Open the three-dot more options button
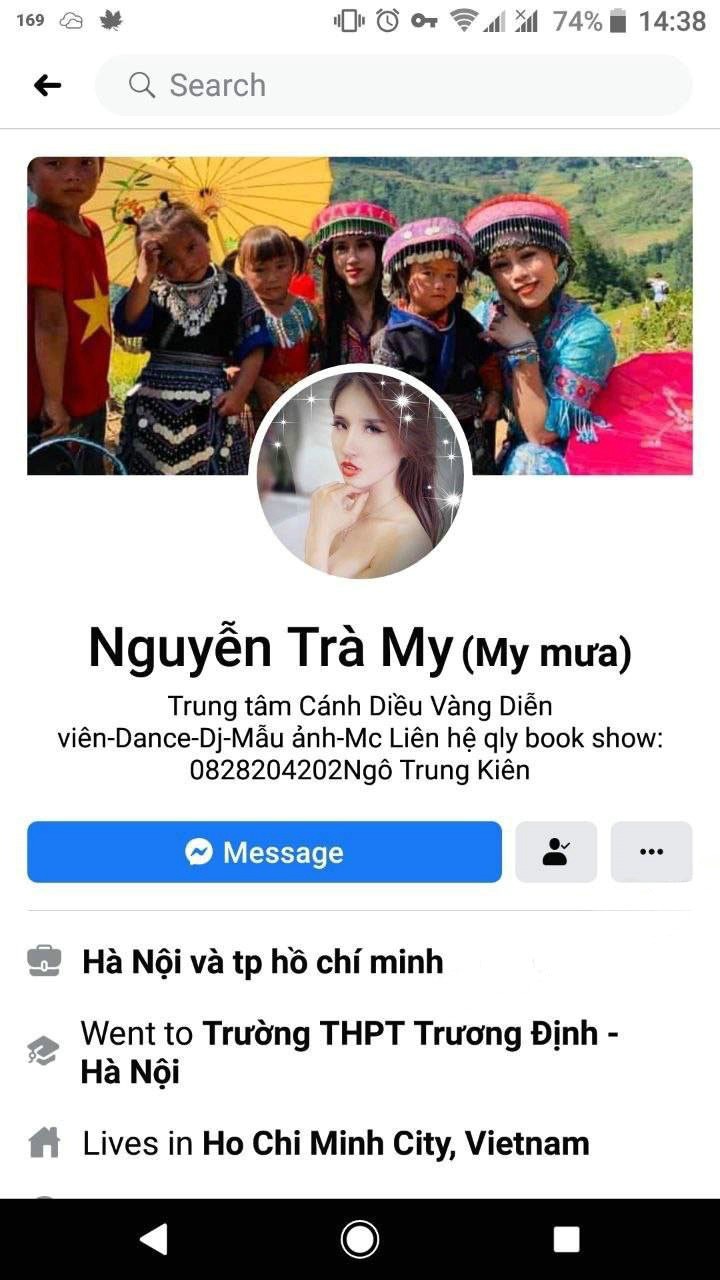 (x=651, y=852)
